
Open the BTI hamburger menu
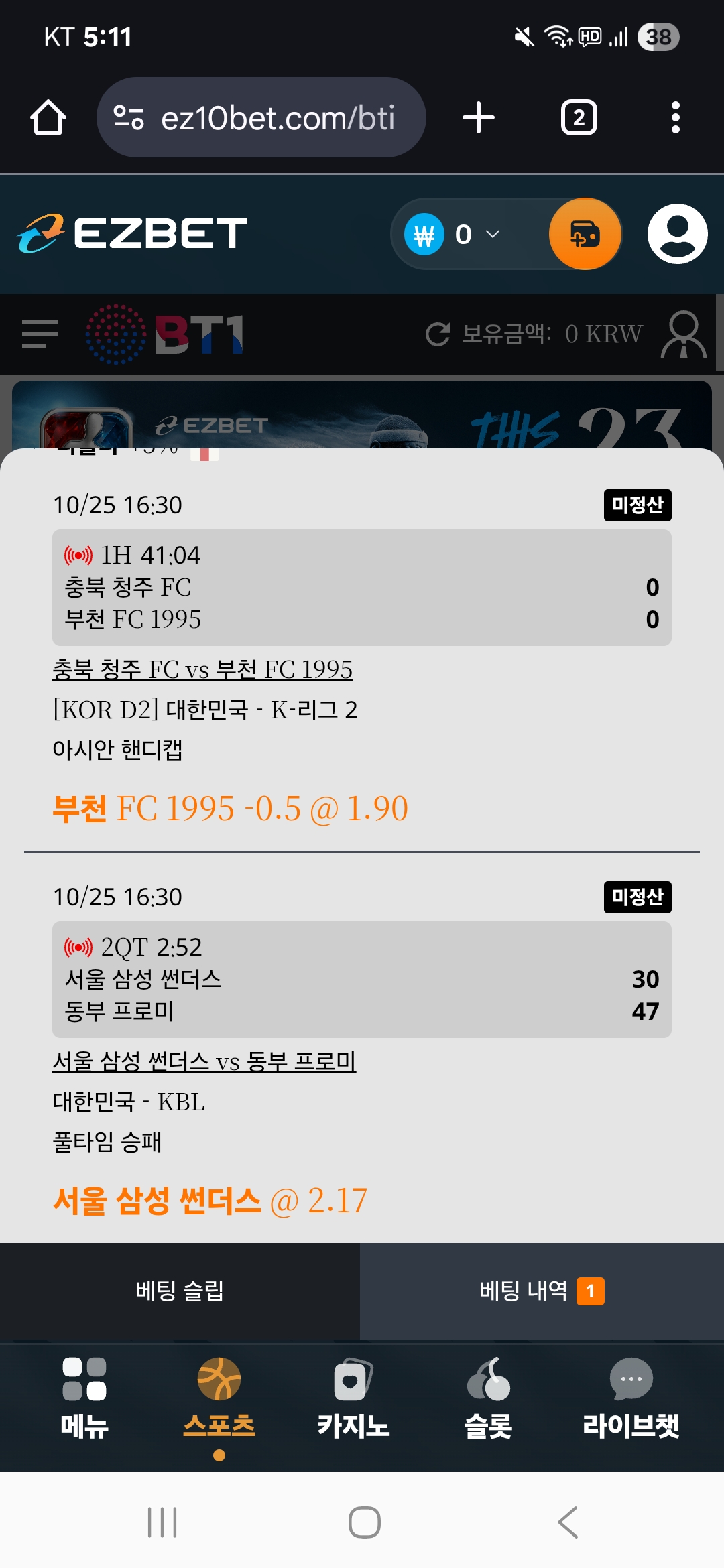40,334
